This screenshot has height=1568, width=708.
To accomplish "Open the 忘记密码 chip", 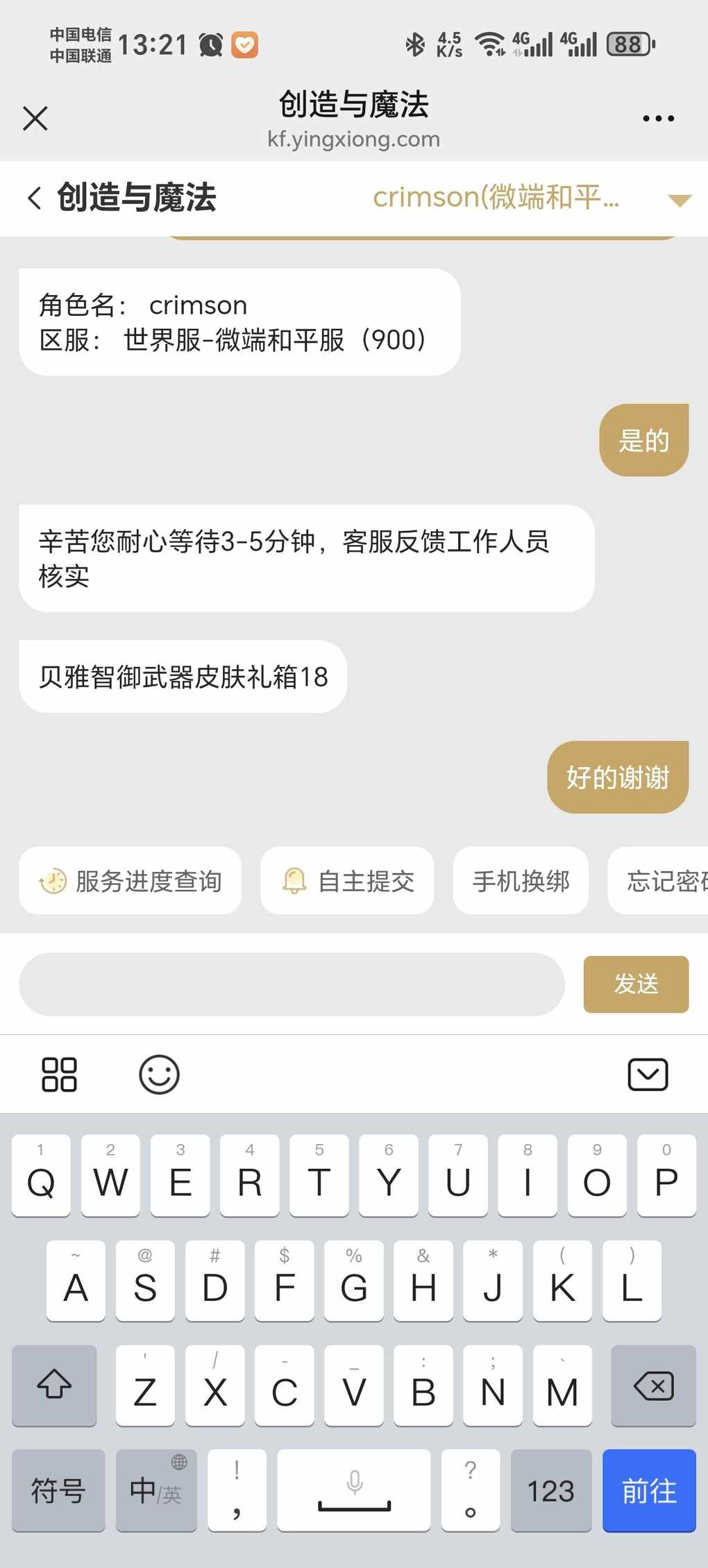I will click(658, 881).
